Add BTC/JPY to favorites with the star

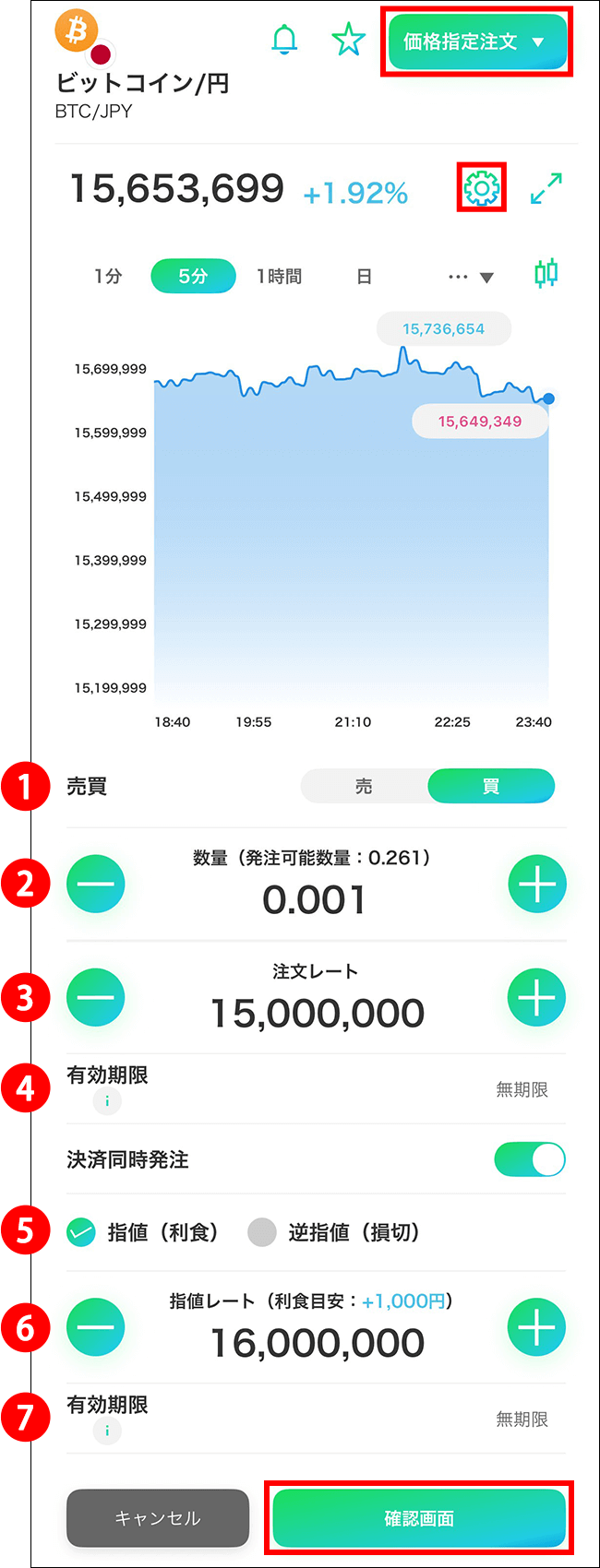348,41
